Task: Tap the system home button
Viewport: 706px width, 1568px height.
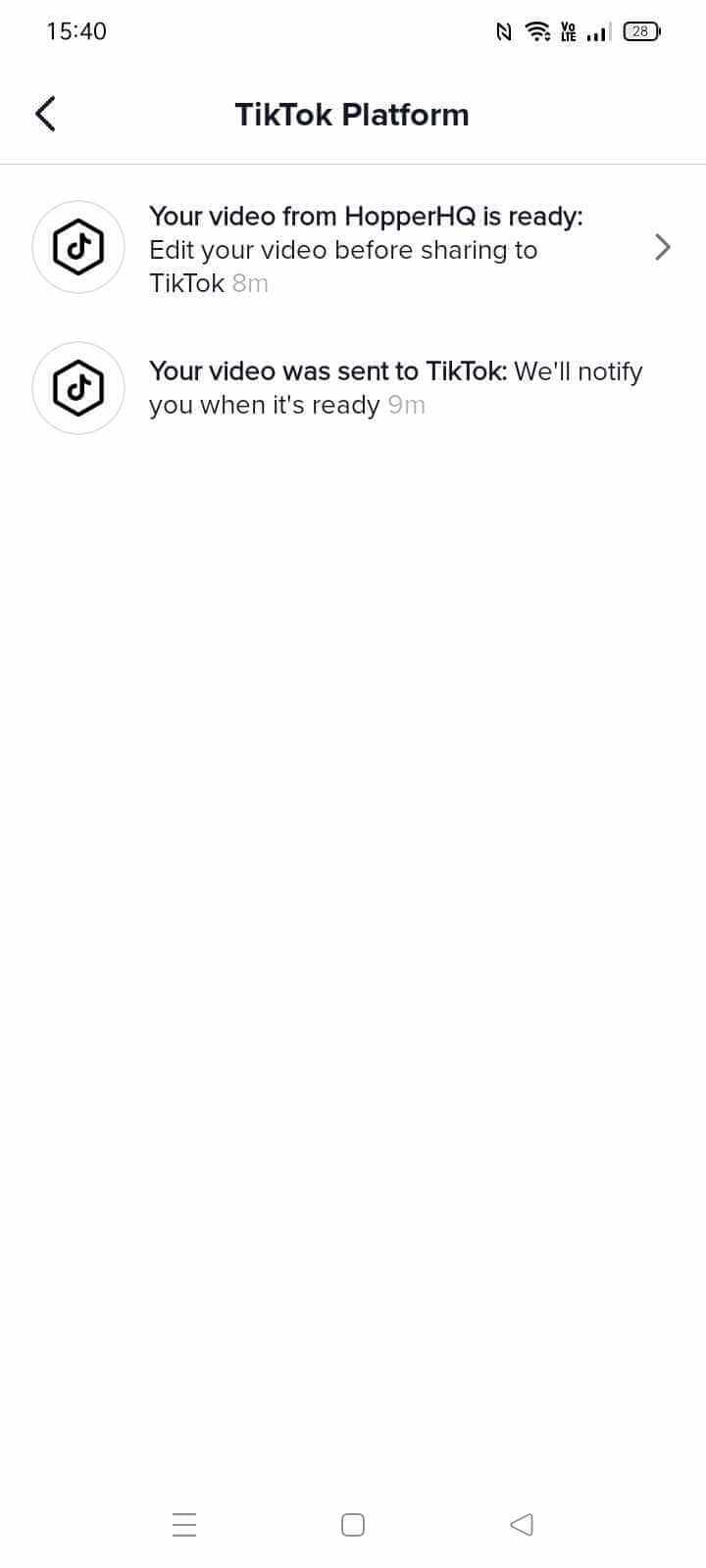Action: click(353, 1525)
